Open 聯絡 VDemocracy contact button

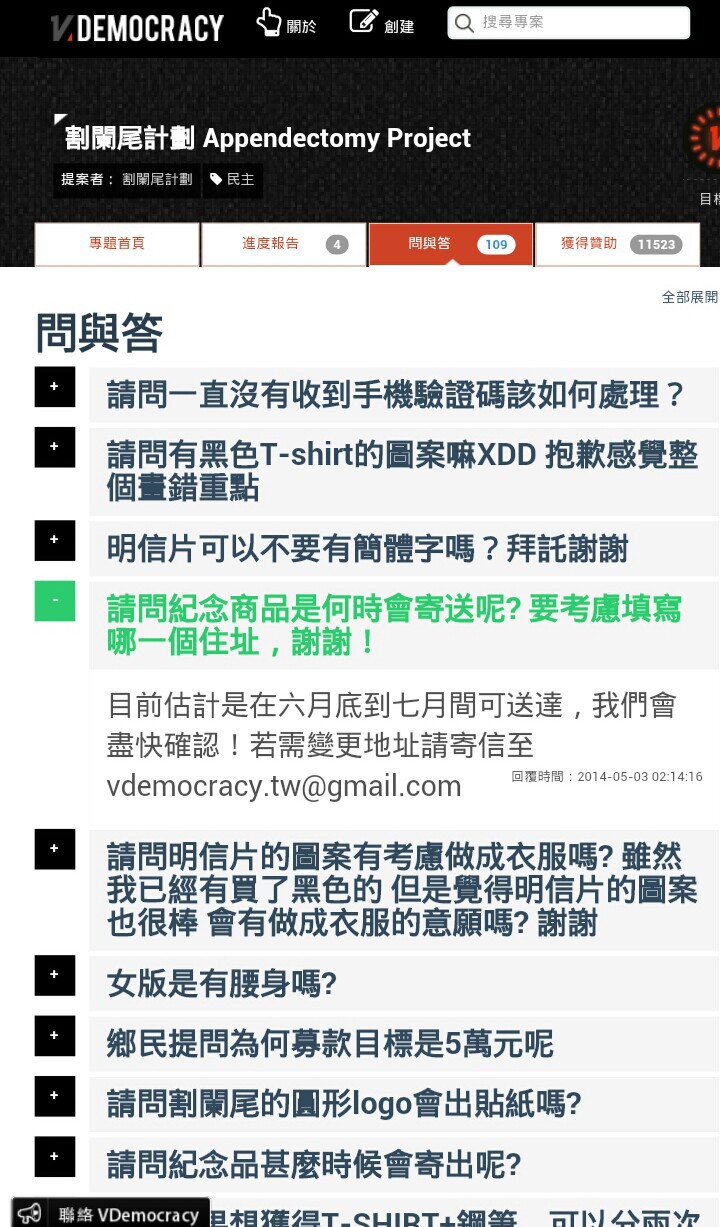tap(111, 1213)
